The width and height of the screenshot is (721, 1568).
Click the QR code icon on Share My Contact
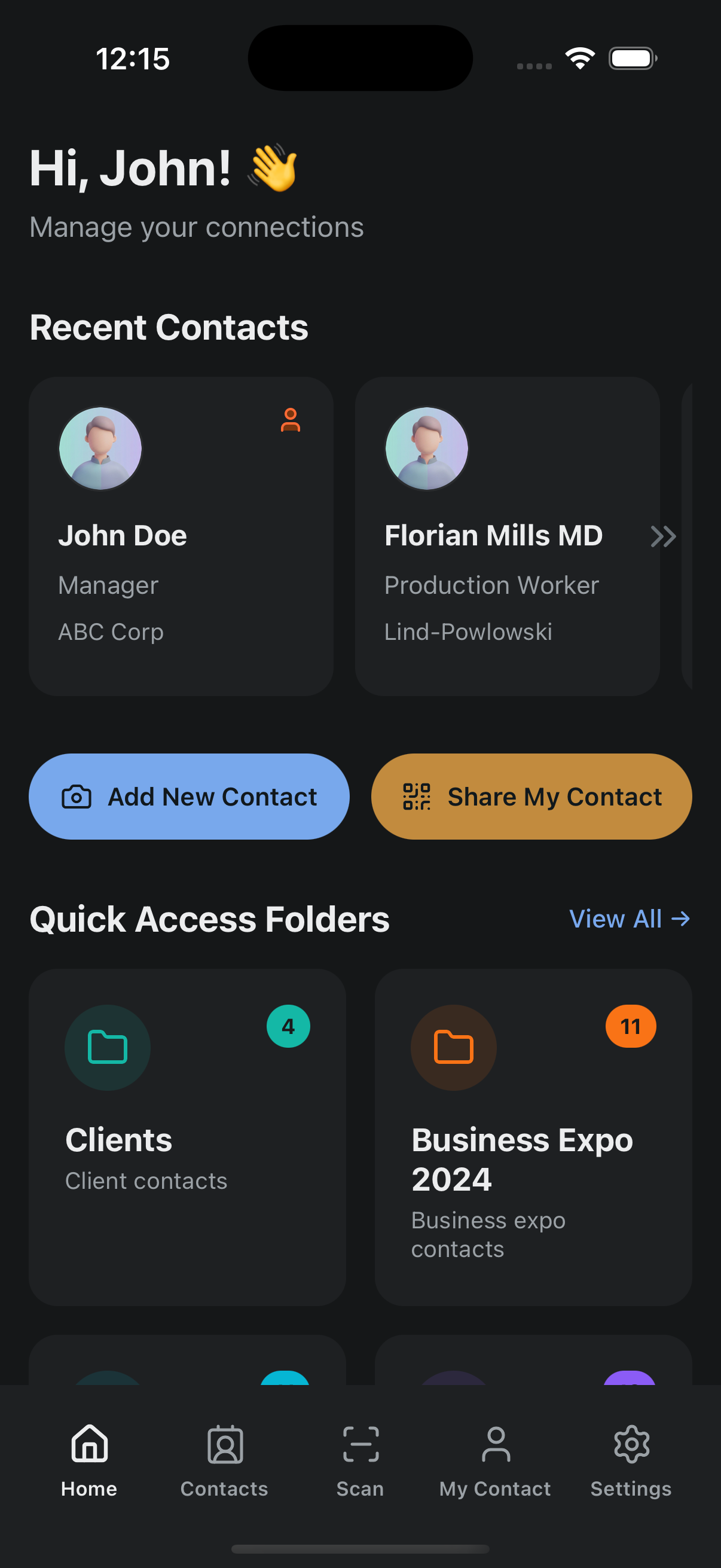click(415, 795)
